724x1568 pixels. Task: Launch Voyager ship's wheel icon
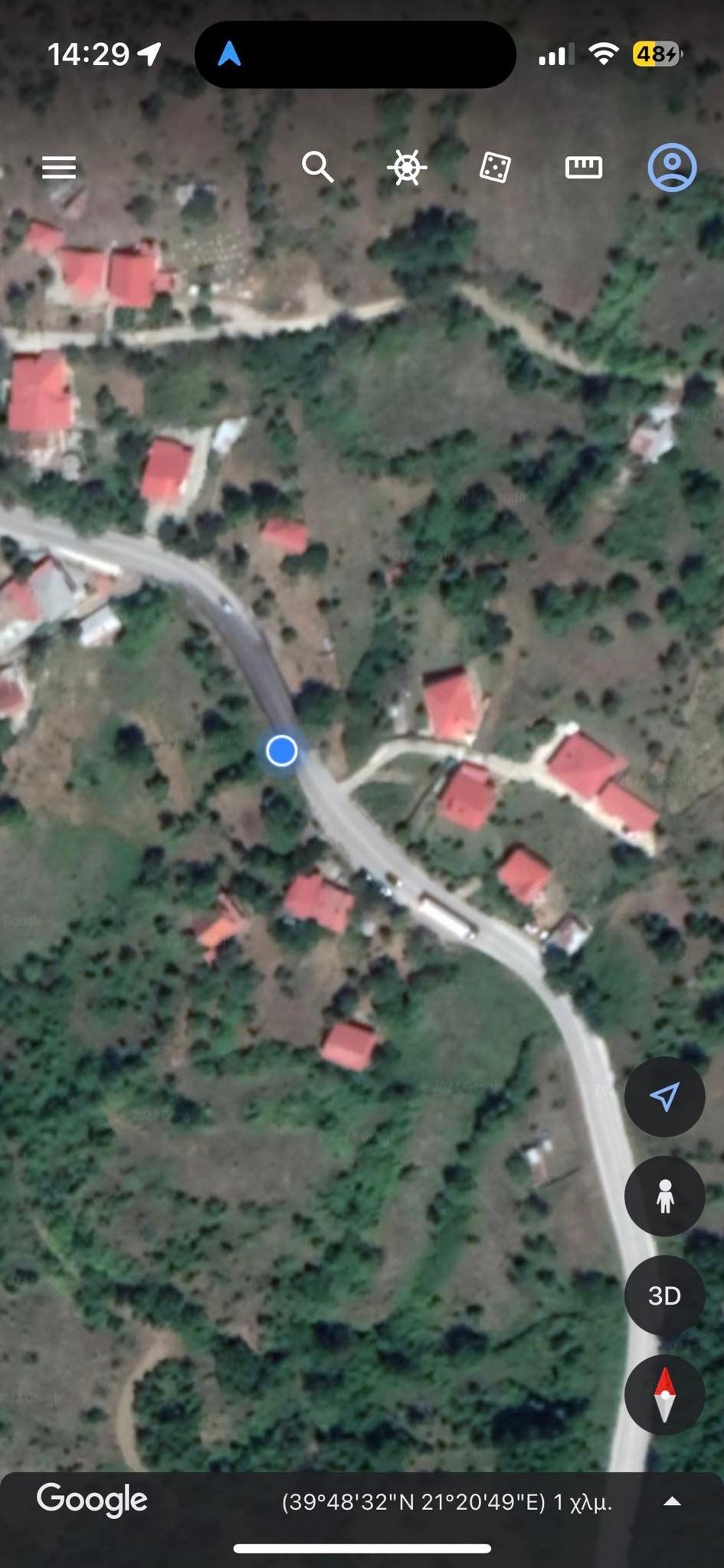point(407,167)
